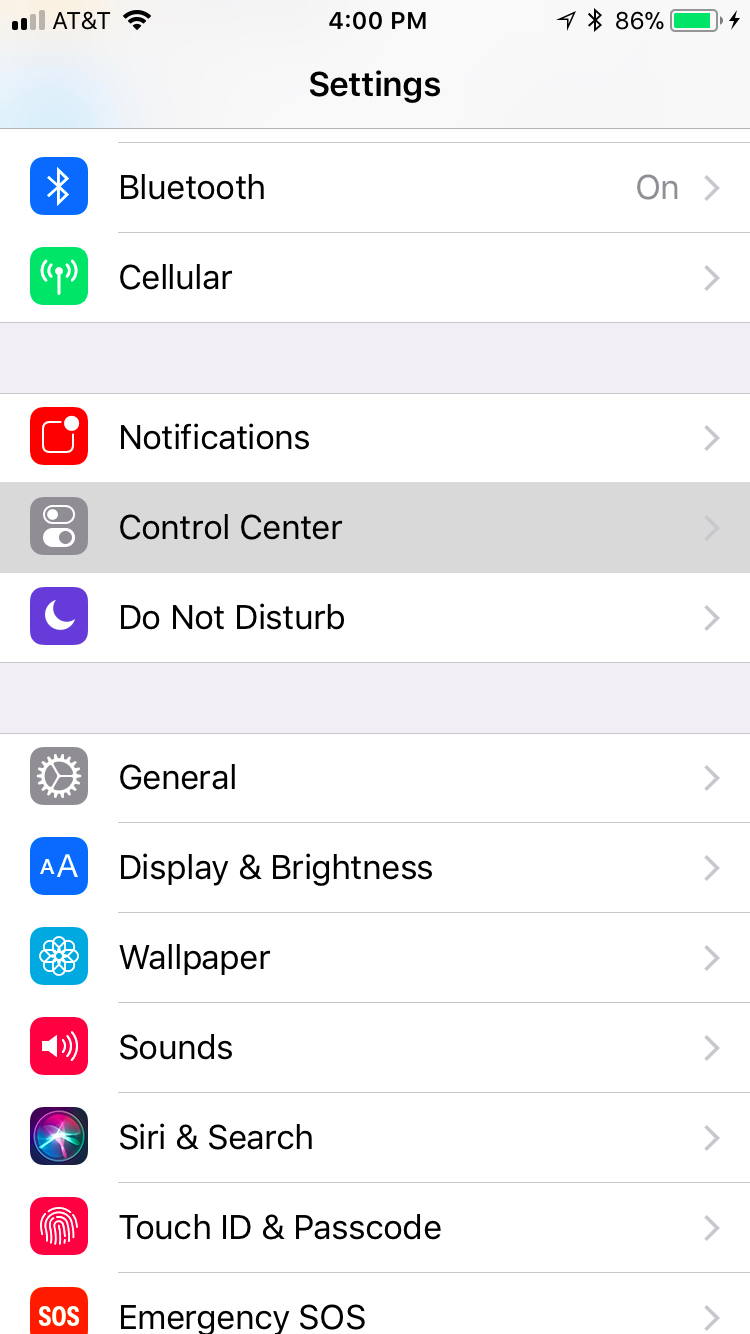Open Siri & Search
Image resolution: width=750 pixels, height=1334 pixels.
tap(375, 1138)
